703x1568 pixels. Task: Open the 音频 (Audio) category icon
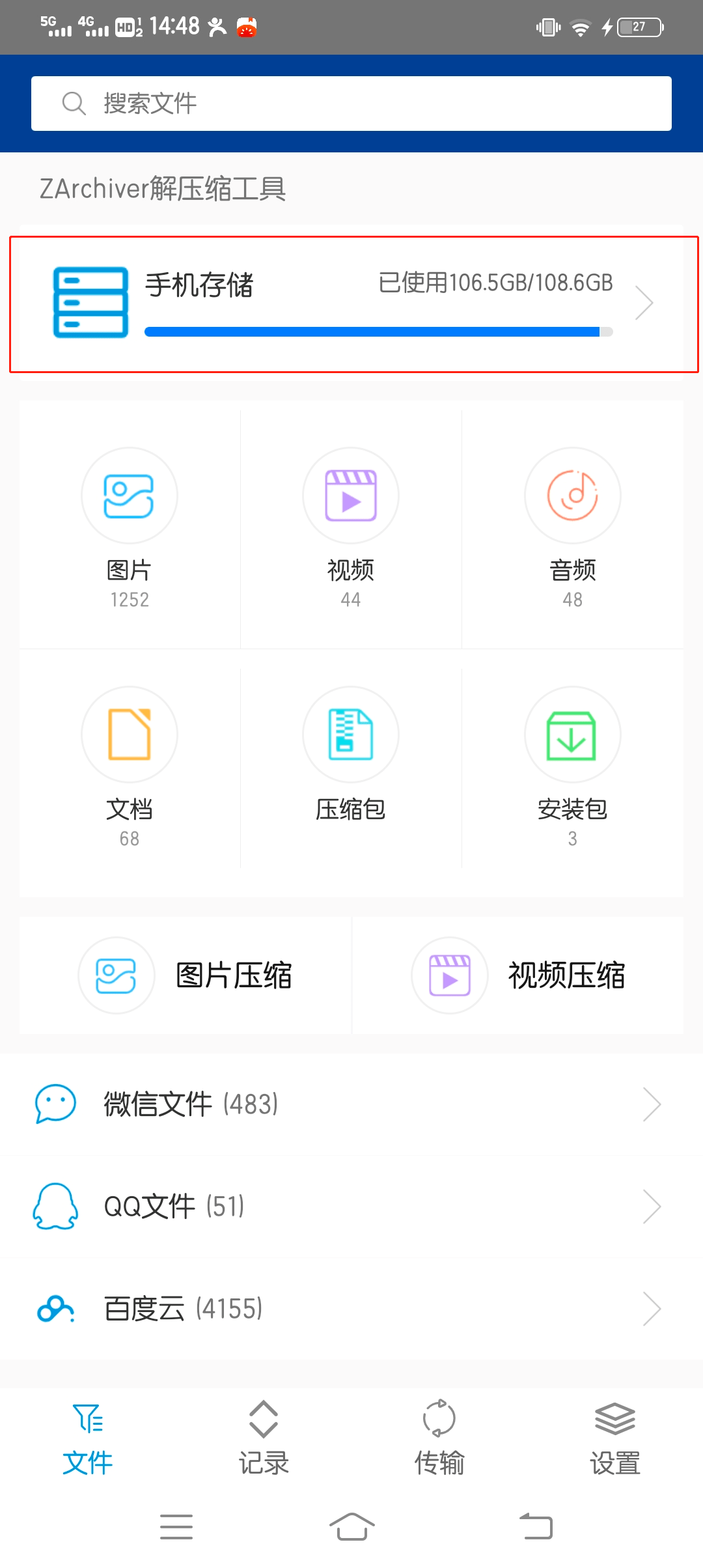tap(572, 495)
